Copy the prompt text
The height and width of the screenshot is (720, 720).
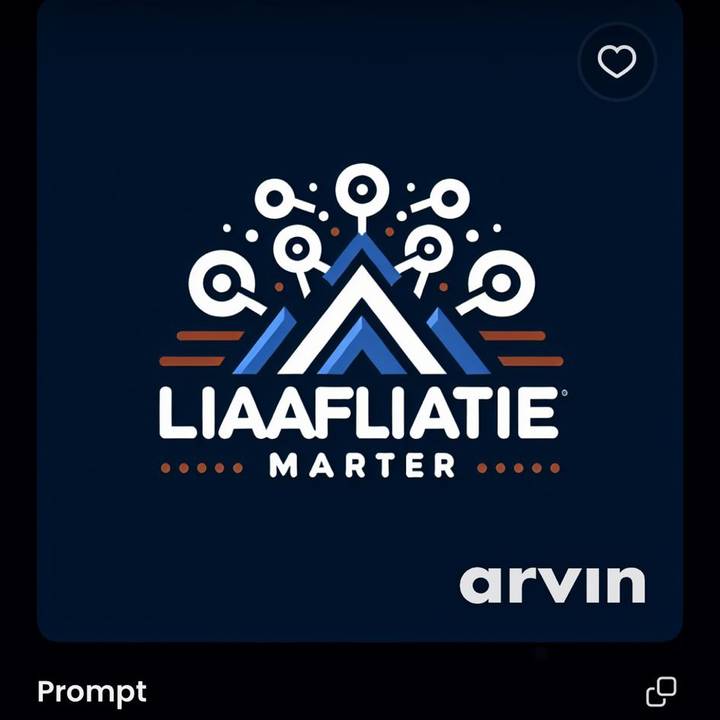click(x=661, y=691)
